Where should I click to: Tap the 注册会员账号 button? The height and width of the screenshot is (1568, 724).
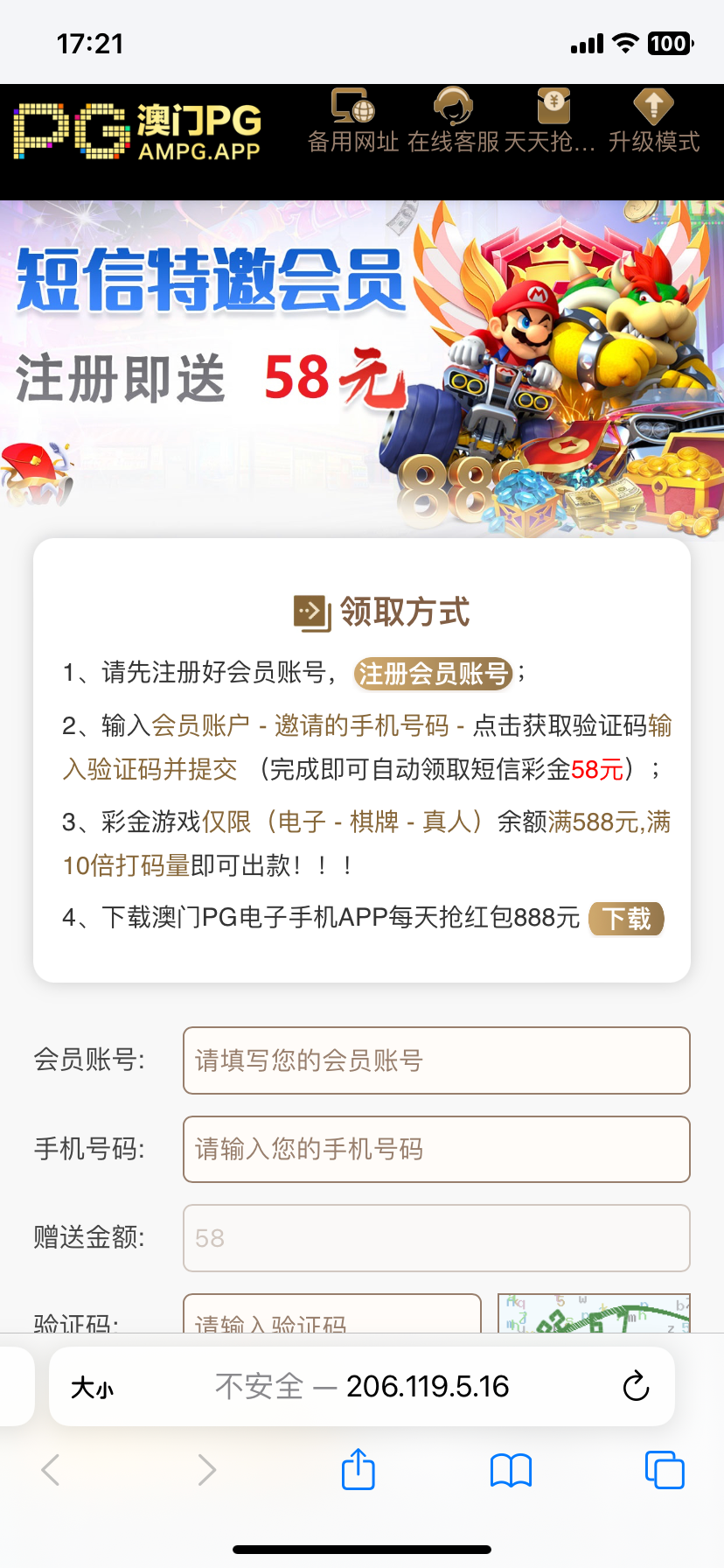click(x=433, y=674)
